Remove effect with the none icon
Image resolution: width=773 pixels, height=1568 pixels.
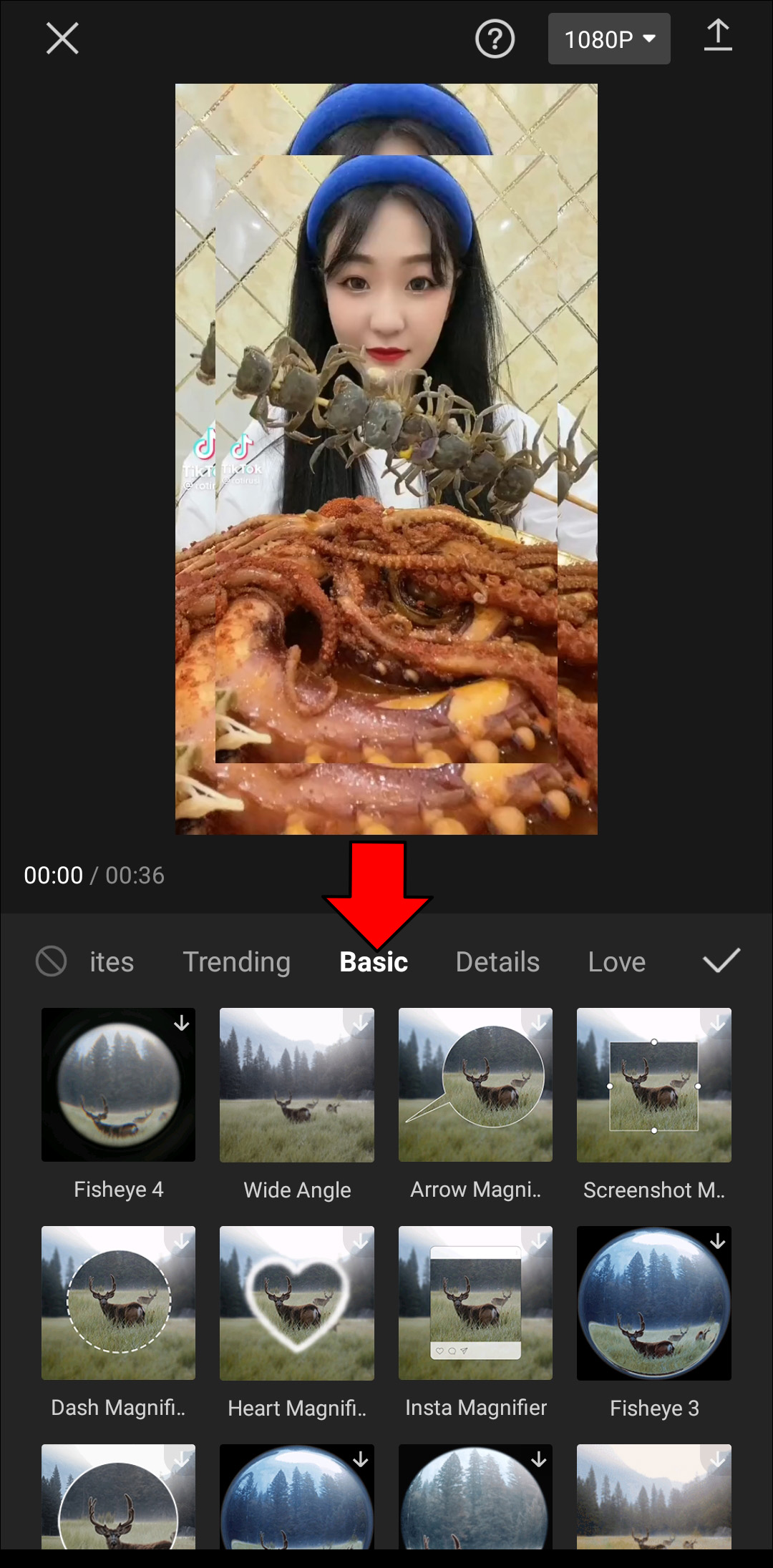pos(52,961)
